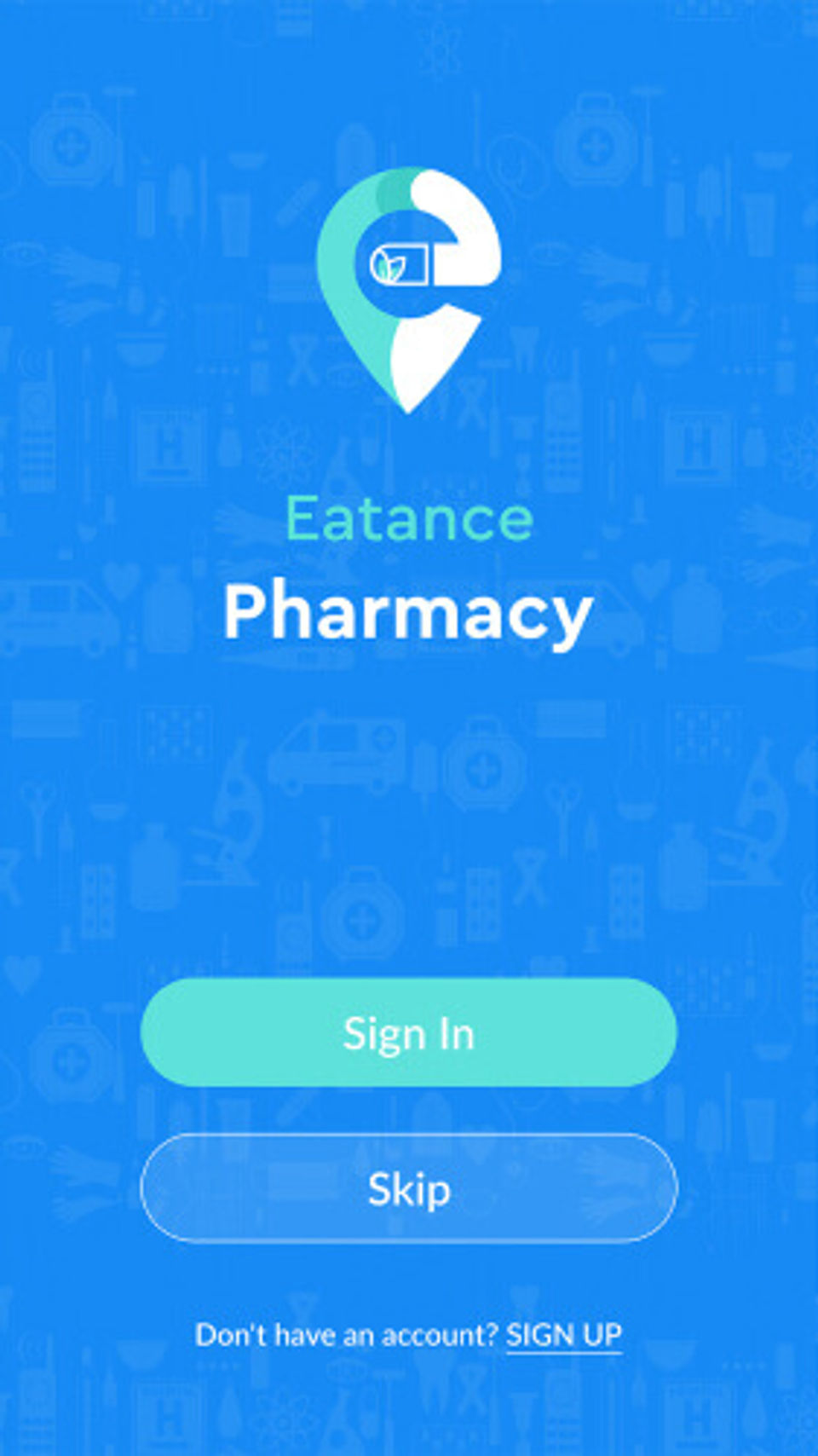Tap the Sign In button
Image resolution: width=818 pixels, height=1456 pixels.
pyautogui.click(x=409, y=1032)
